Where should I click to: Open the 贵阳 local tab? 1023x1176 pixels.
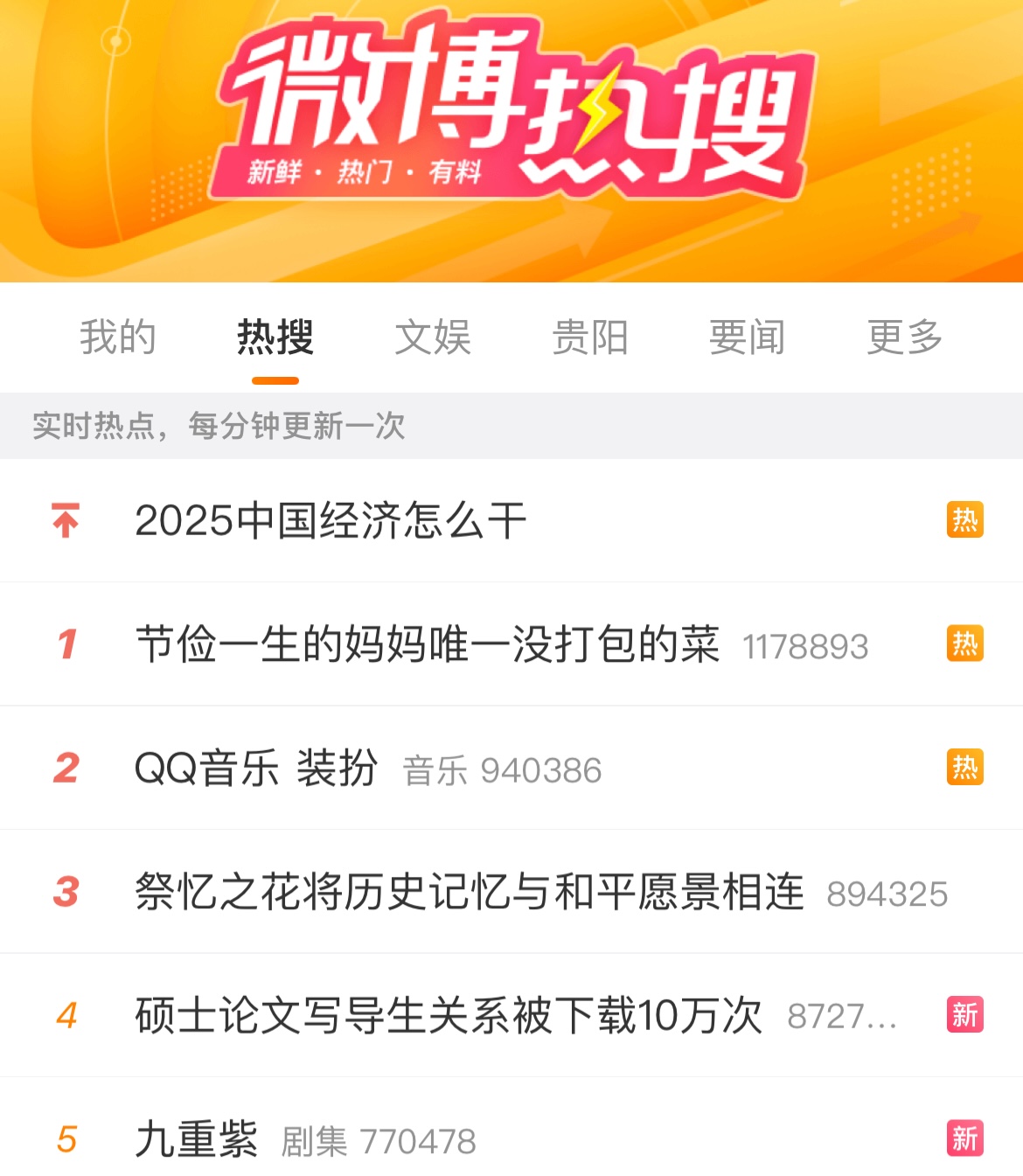(x=590, y=337)
